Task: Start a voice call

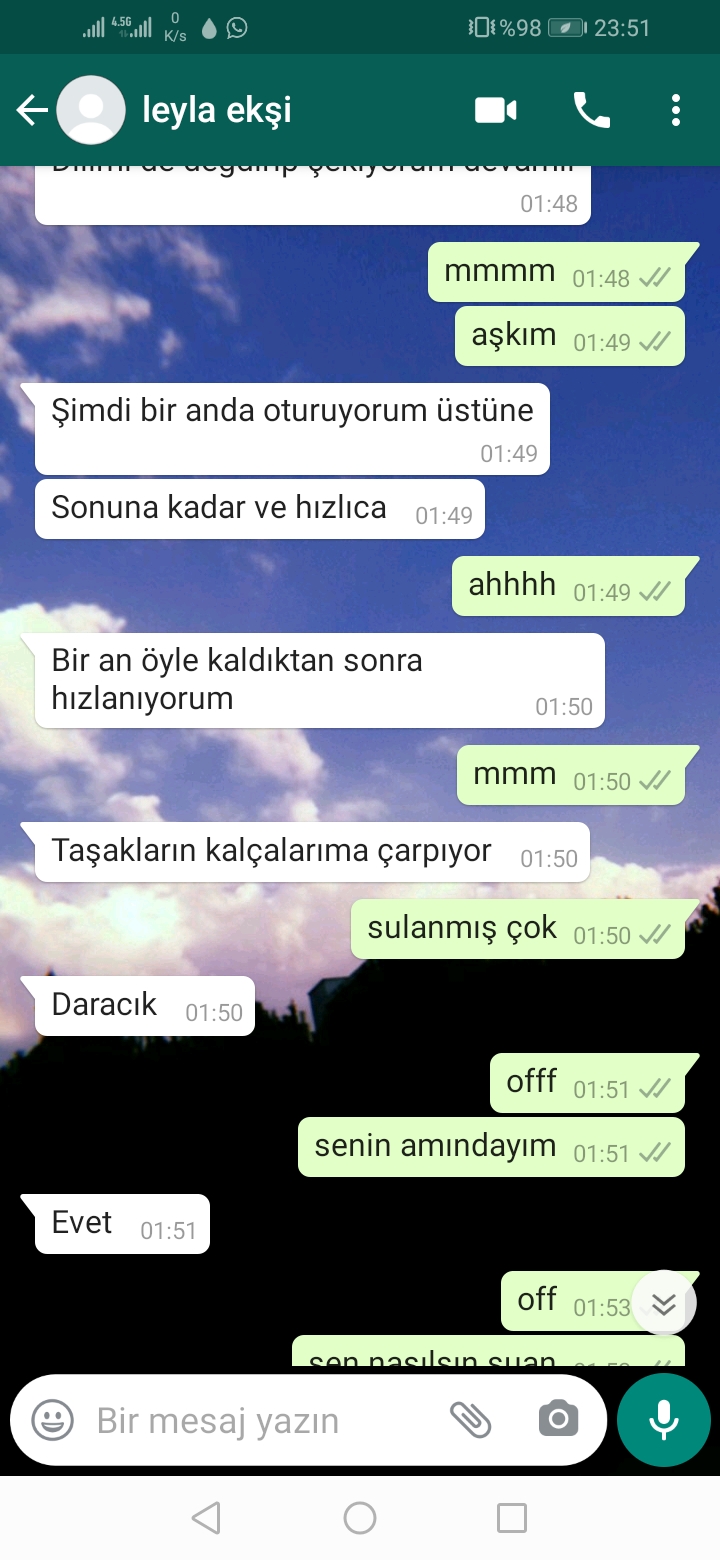Action: [x=591, y=110]
